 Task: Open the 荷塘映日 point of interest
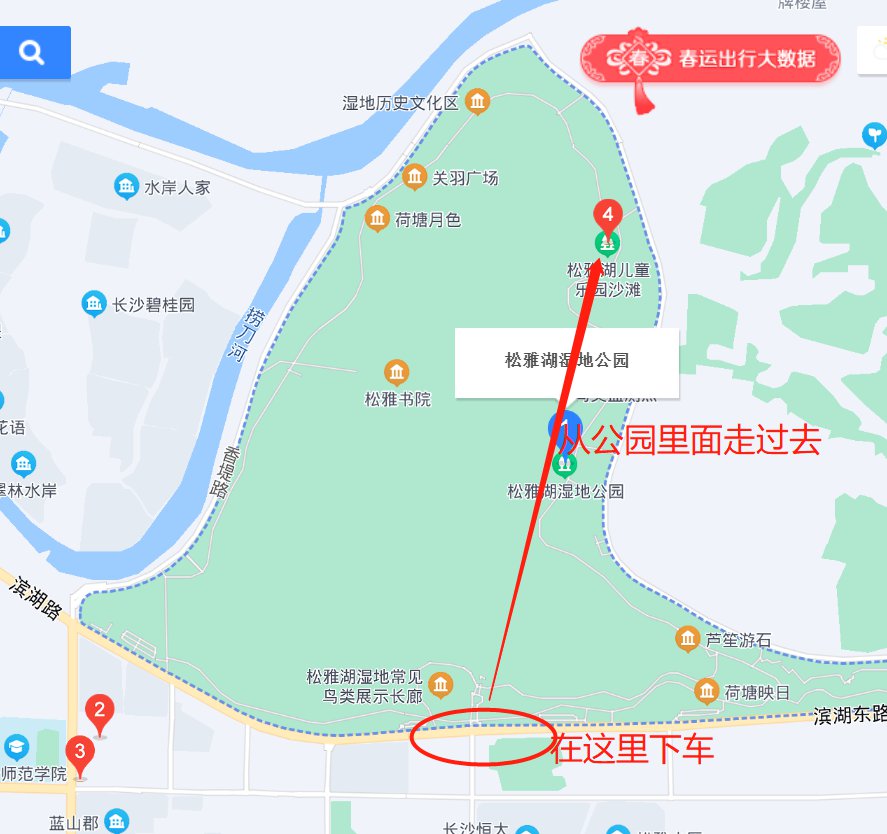point(707,691)
